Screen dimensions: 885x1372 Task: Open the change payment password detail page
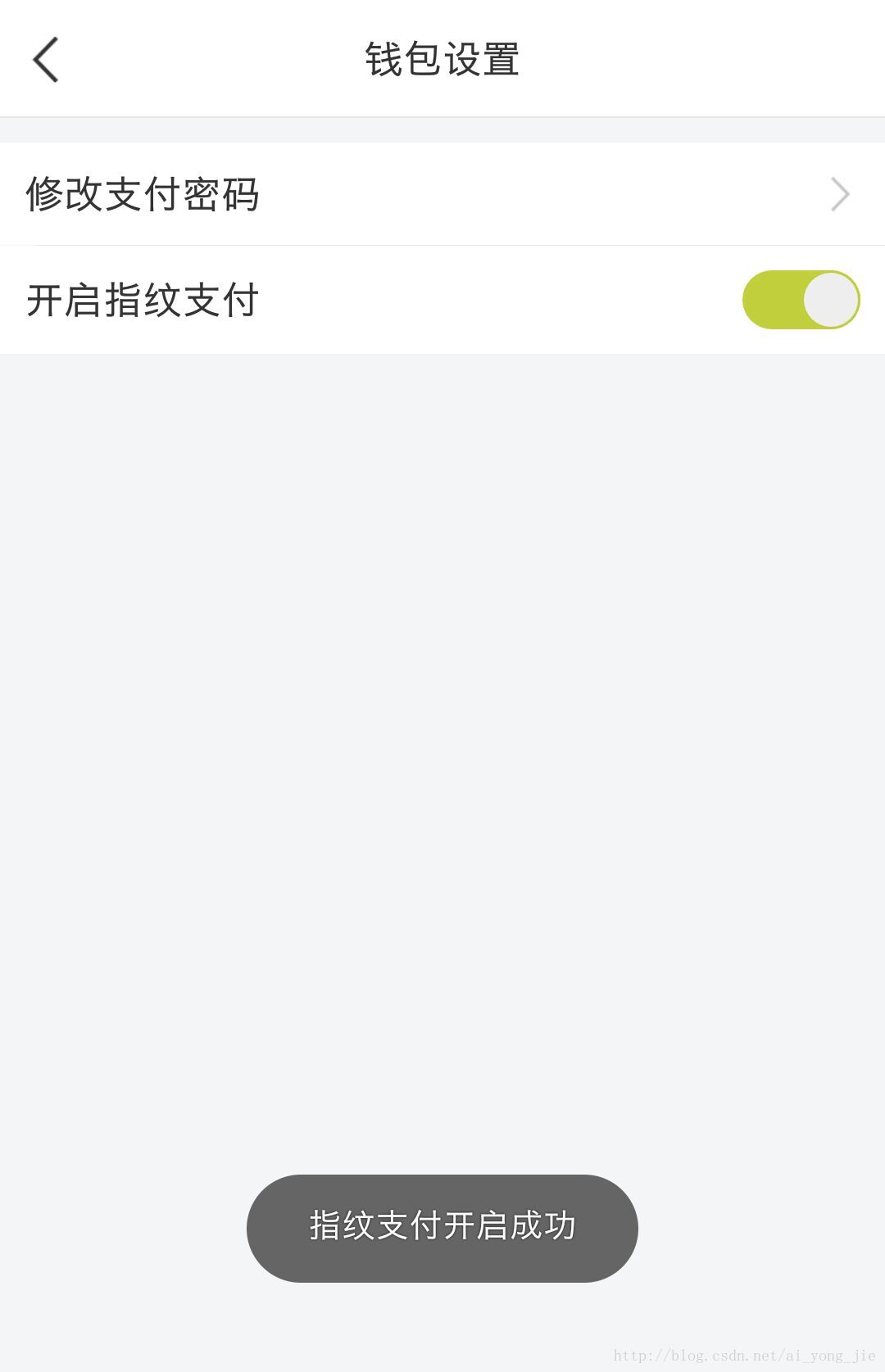(328, 194)
